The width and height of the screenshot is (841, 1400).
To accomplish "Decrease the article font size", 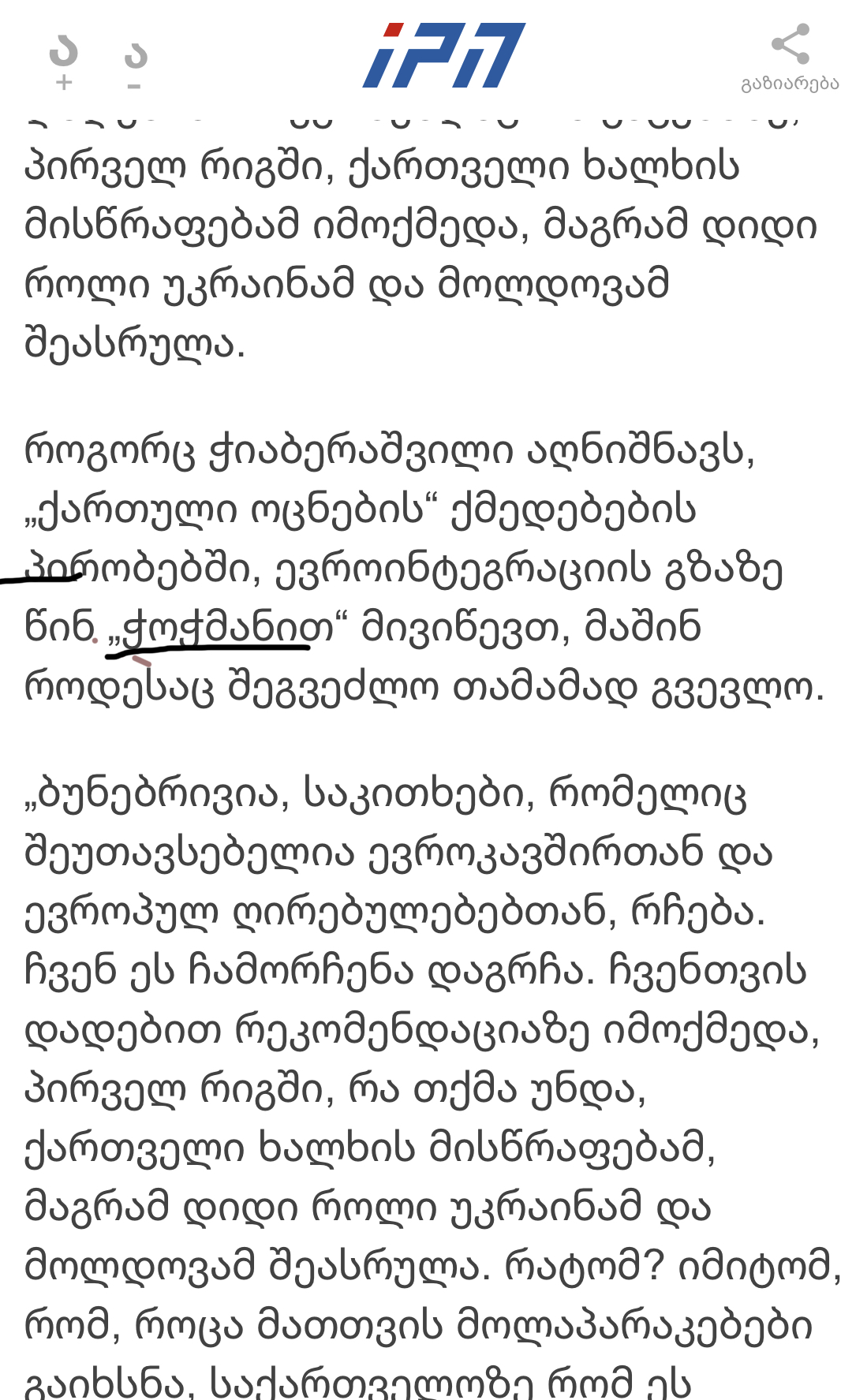I will coord(136,64).
